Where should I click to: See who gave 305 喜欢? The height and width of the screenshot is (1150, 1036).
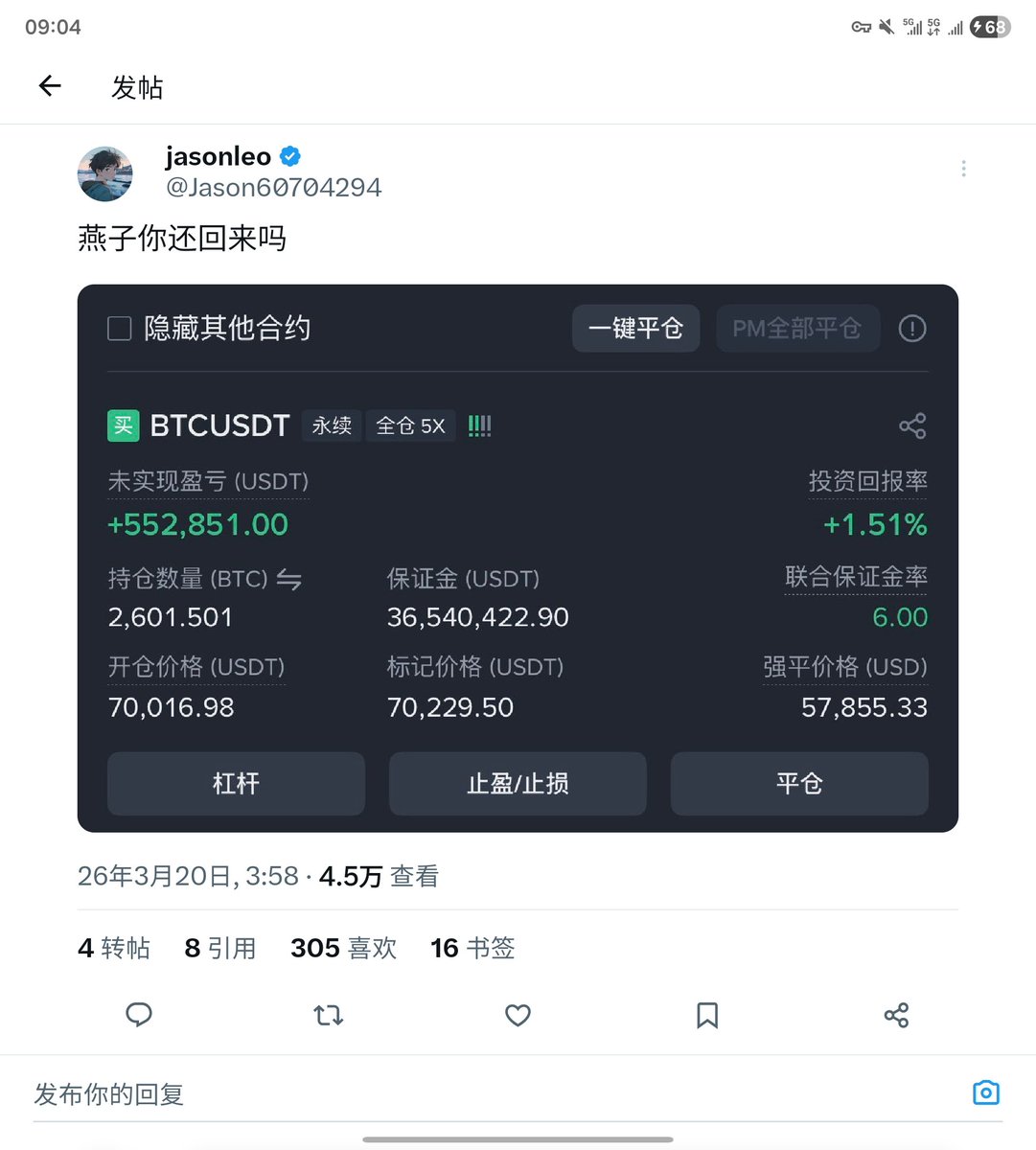tap(343, 948)
